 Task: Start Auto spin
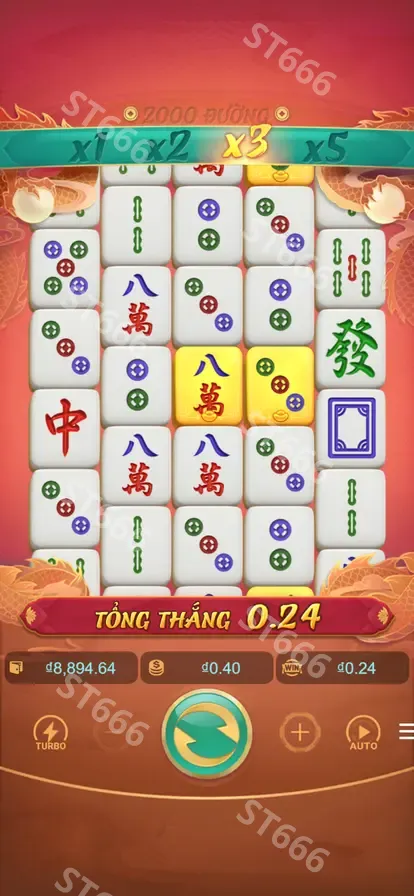click(x=364, y=733)
